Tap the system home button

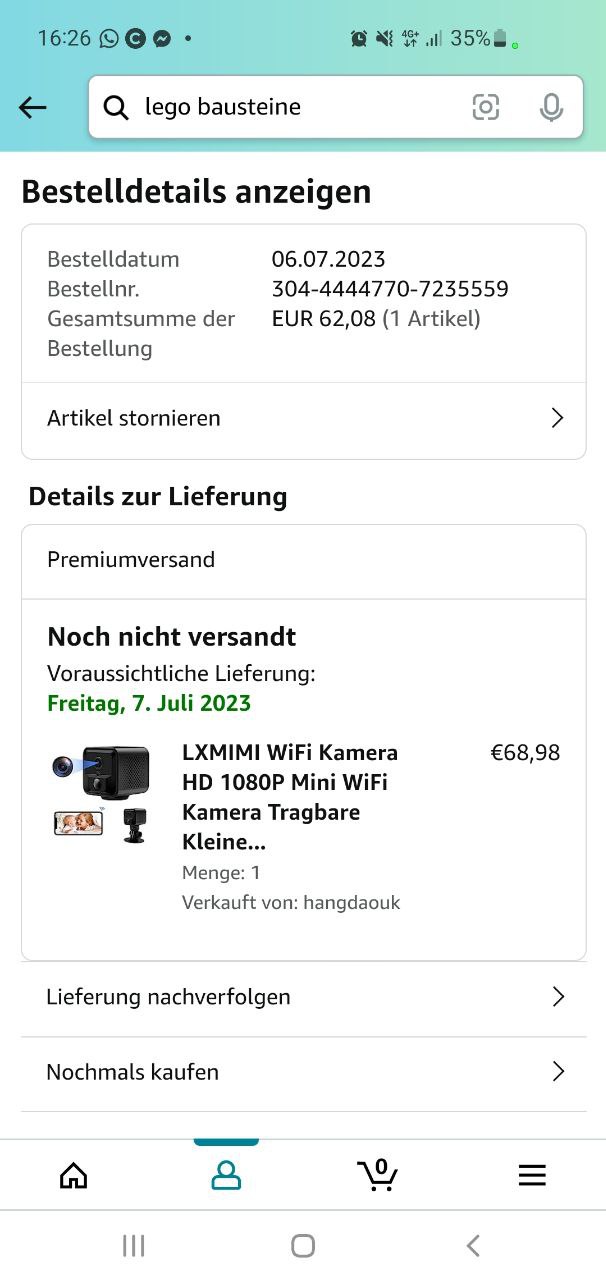pyautogui.click(x=303, y=1245)
